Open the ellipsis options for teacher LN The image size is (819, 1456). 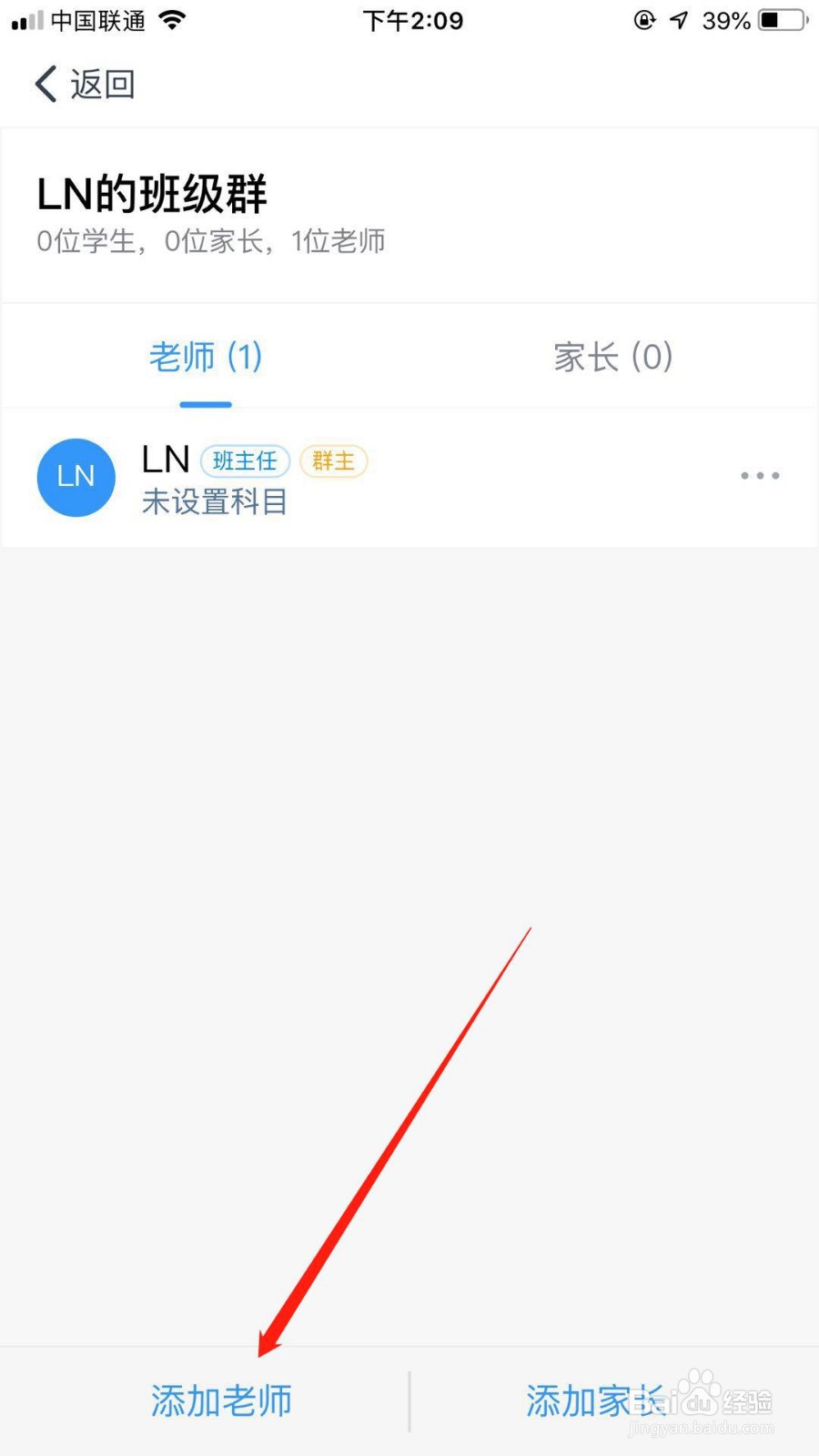click(758, 476)
